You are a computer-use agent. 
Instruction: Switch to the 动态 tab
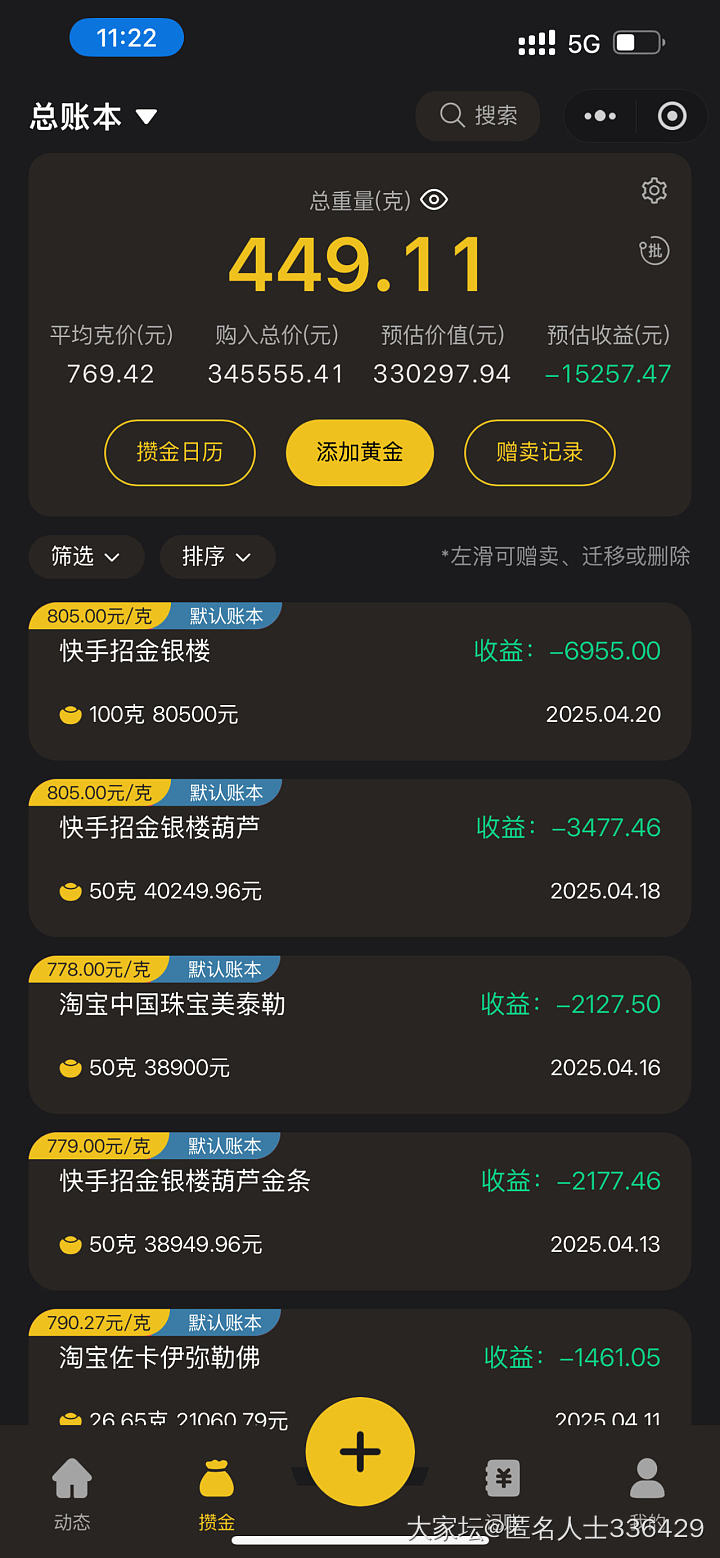point(72,1495)
